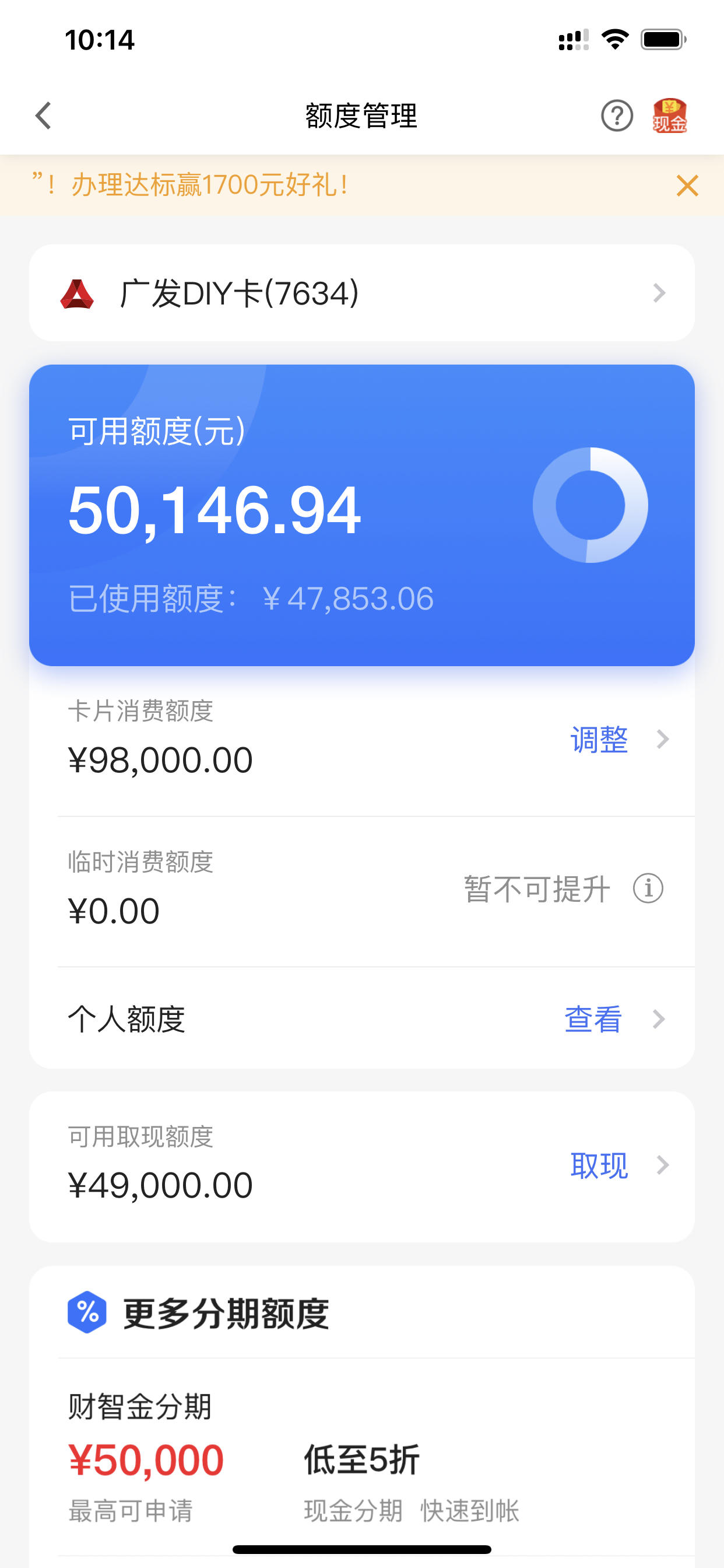The width and height of the screenshot is (724, 1568).
Task: Dismiss the 1700元好礼 promo banner
Action: point(687,185)
